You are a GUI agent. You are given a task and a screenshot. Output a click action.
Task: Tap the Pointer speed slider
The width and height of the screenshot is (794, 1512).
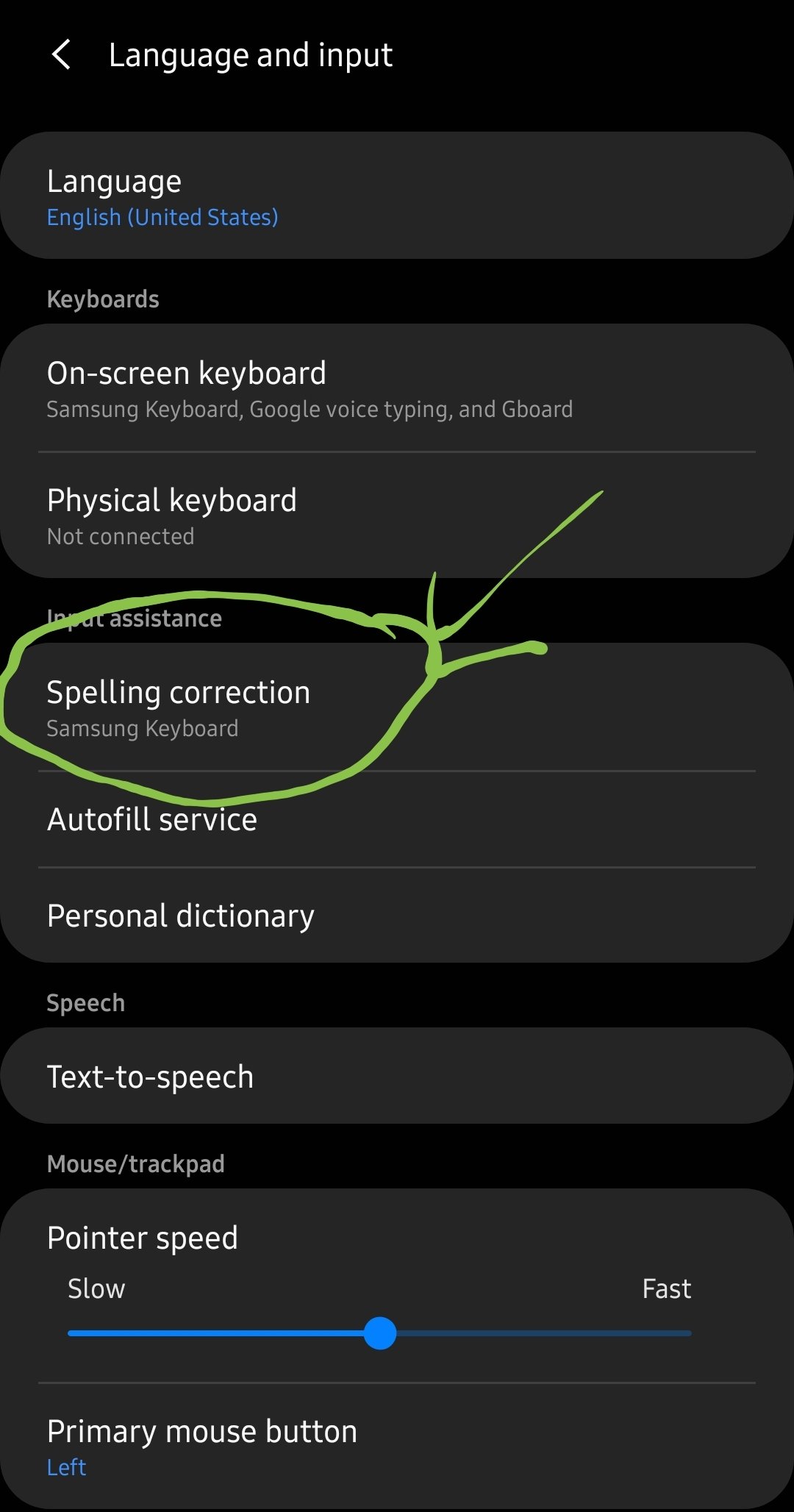click(x=380, y=1333)
